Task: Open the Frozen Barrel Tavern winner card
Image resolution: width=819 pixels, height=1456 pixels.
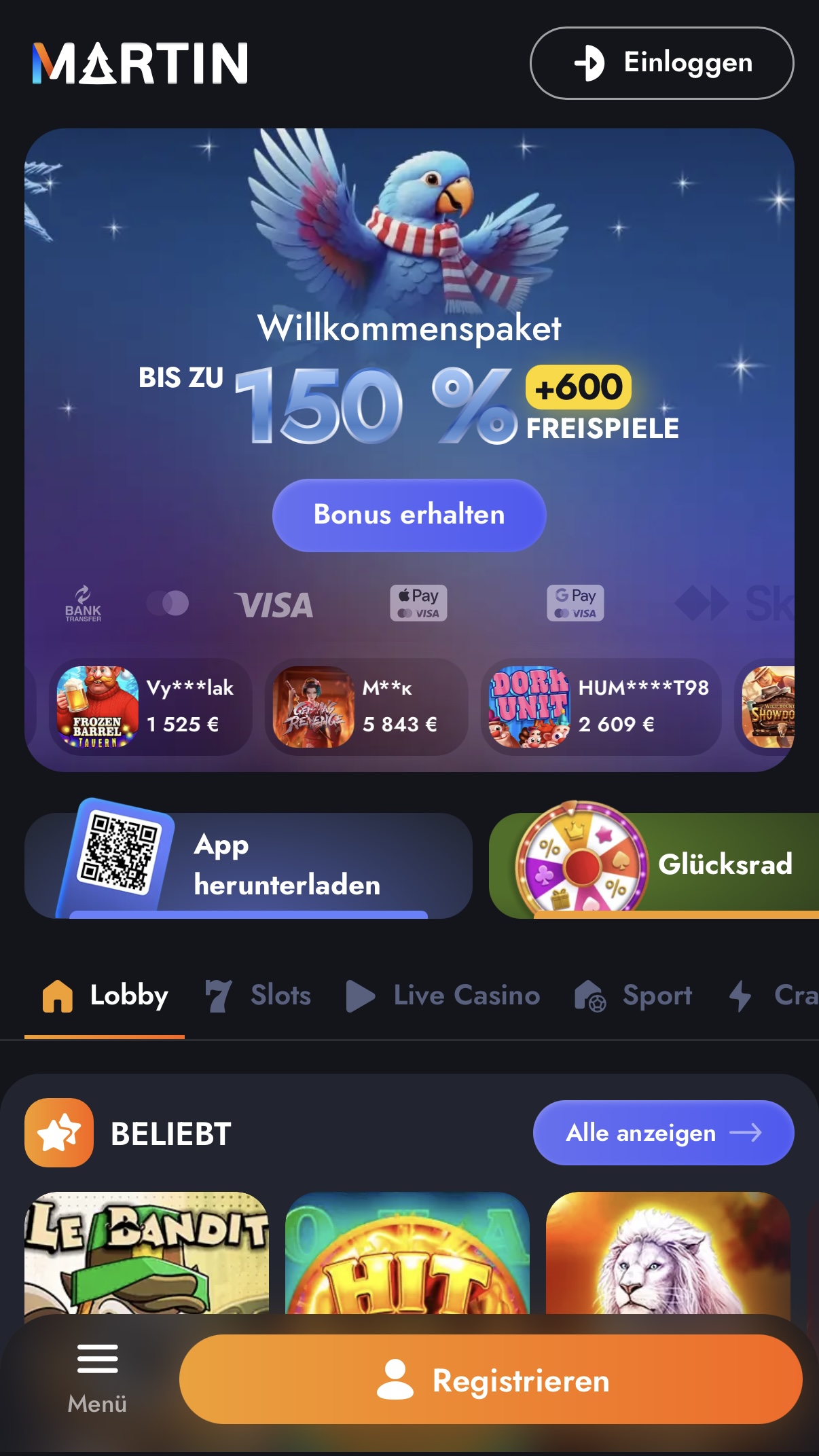Action: coord(150,707)
